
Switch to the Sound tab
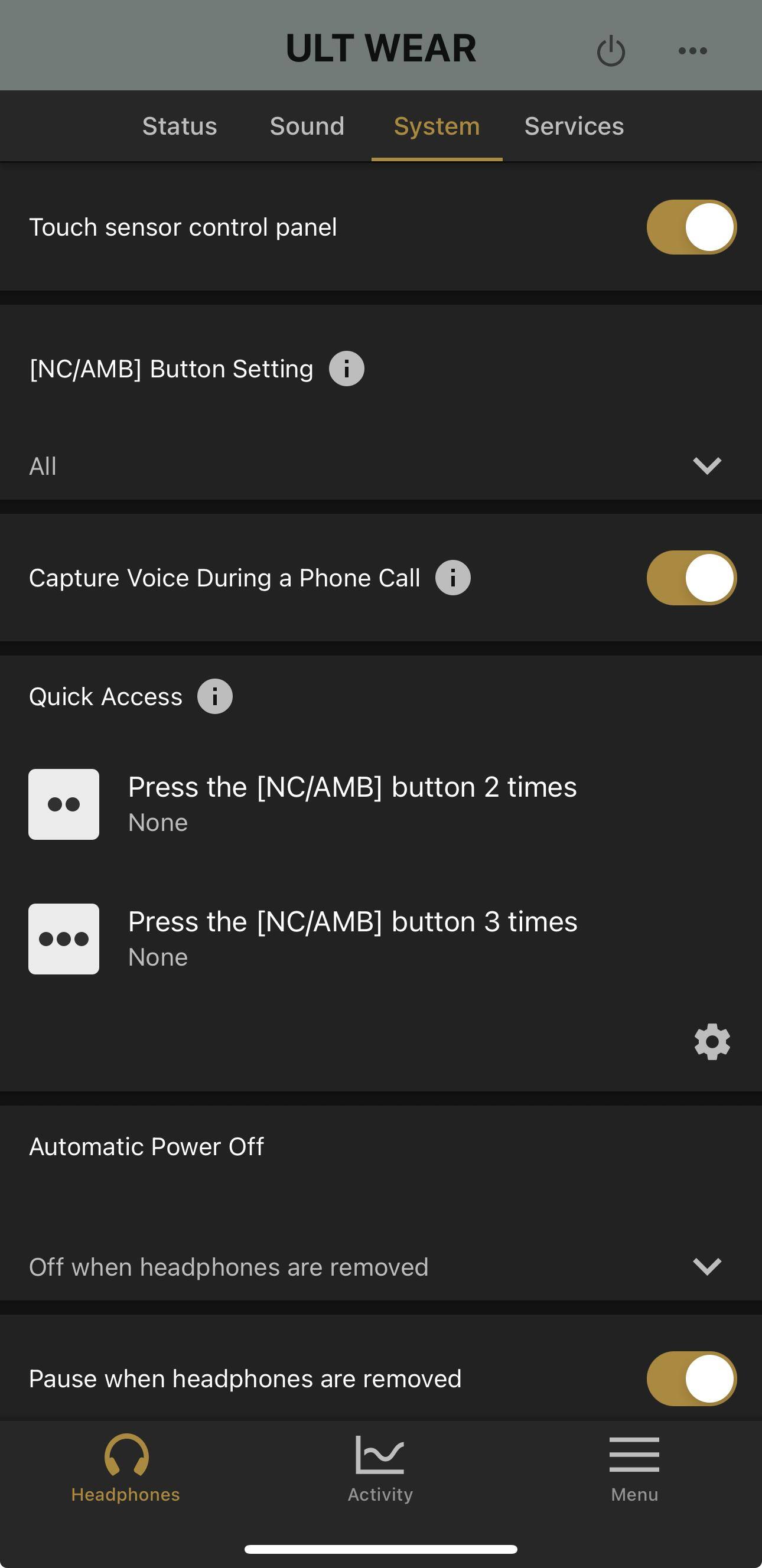(x=307, y=126)
